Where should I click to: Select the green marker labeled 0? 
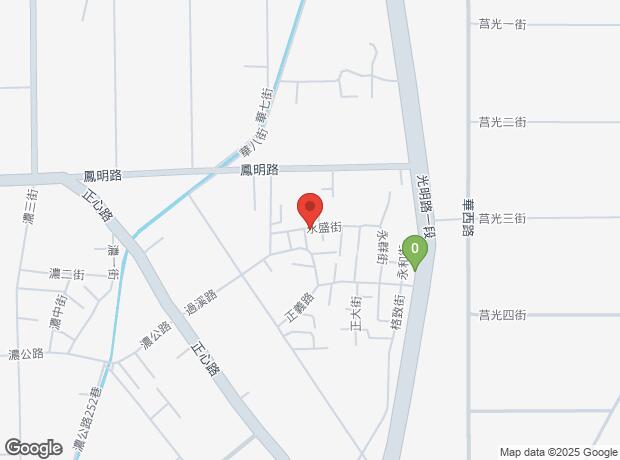415,252
